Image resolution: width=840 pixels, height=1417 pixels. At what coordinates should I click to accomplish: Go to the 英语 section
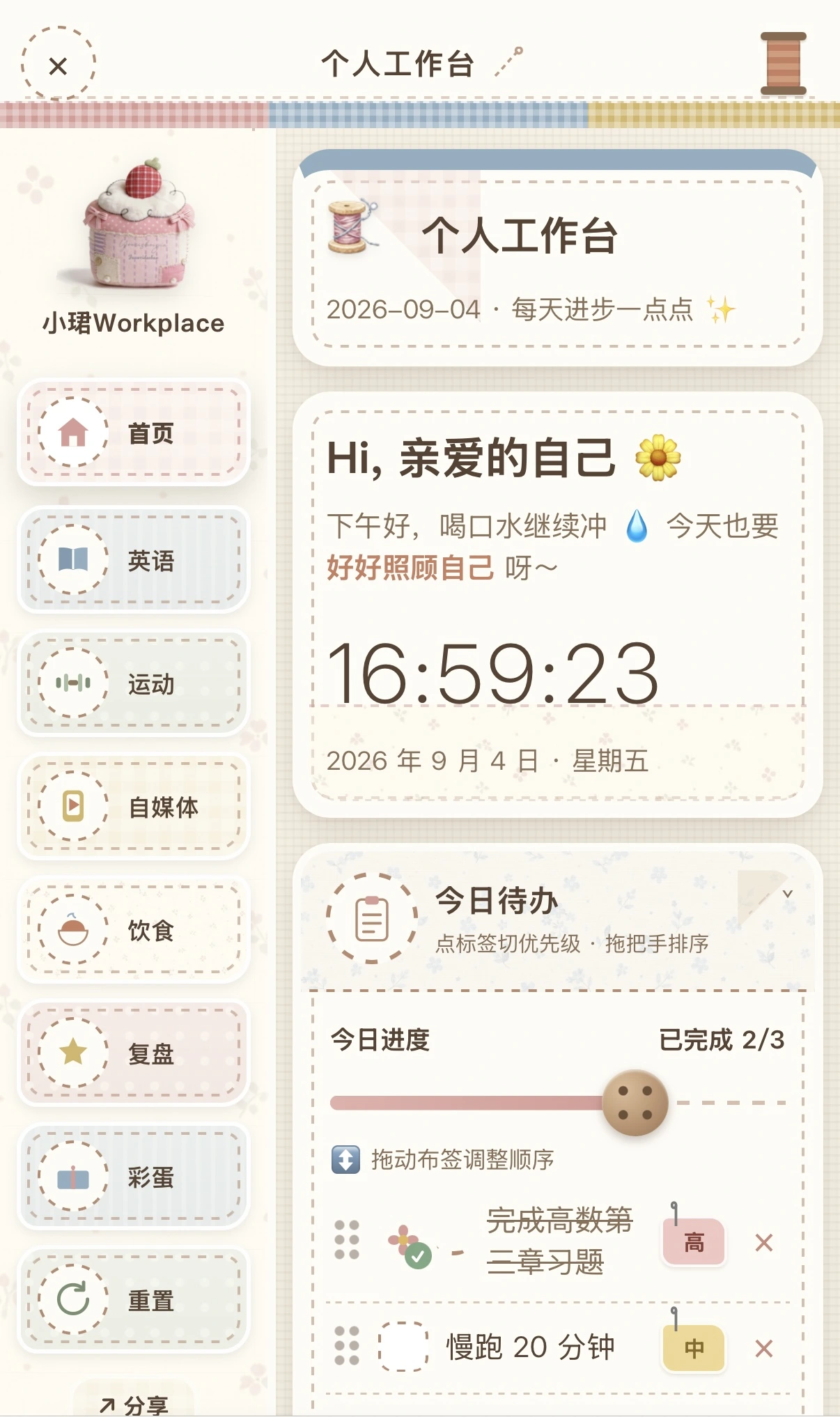point(133,560)
